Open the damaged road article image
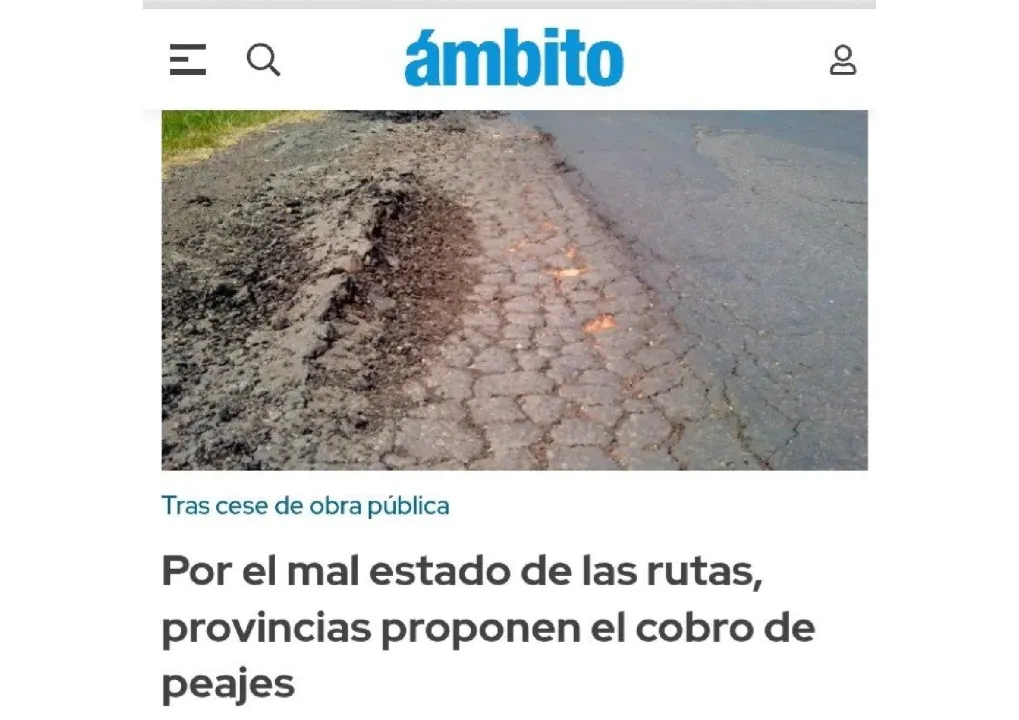Viewport: 1019px width, 720px height. [x=514, y=290]
